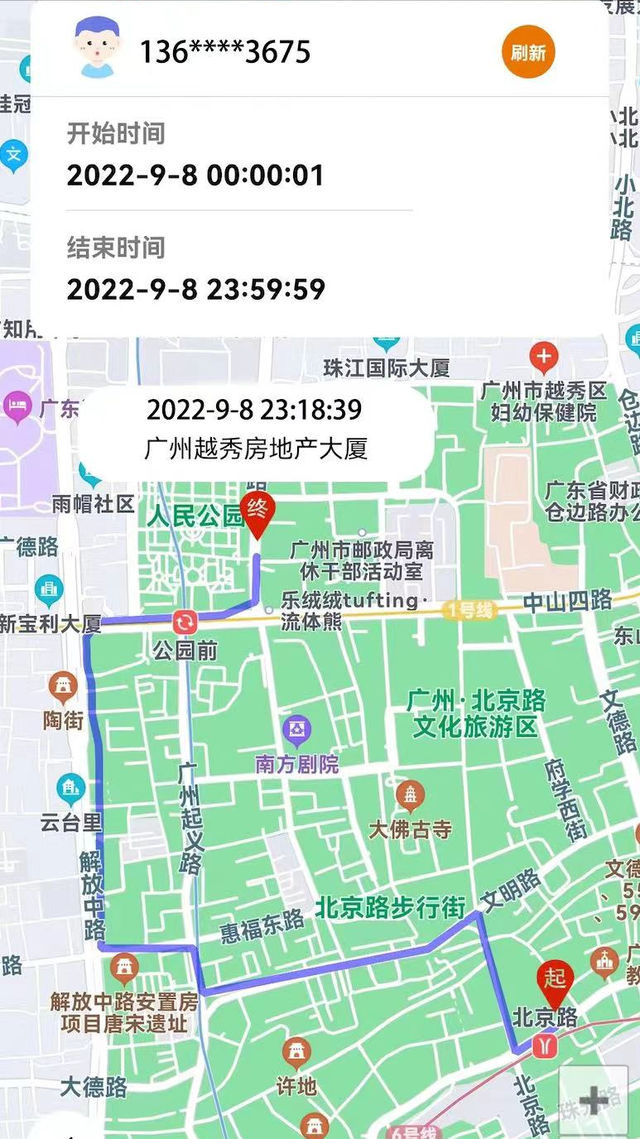Viewport: 640px width, 1139px height.
Task: Open the 开始时间 start time picker
Action: [x=240, y=154]
